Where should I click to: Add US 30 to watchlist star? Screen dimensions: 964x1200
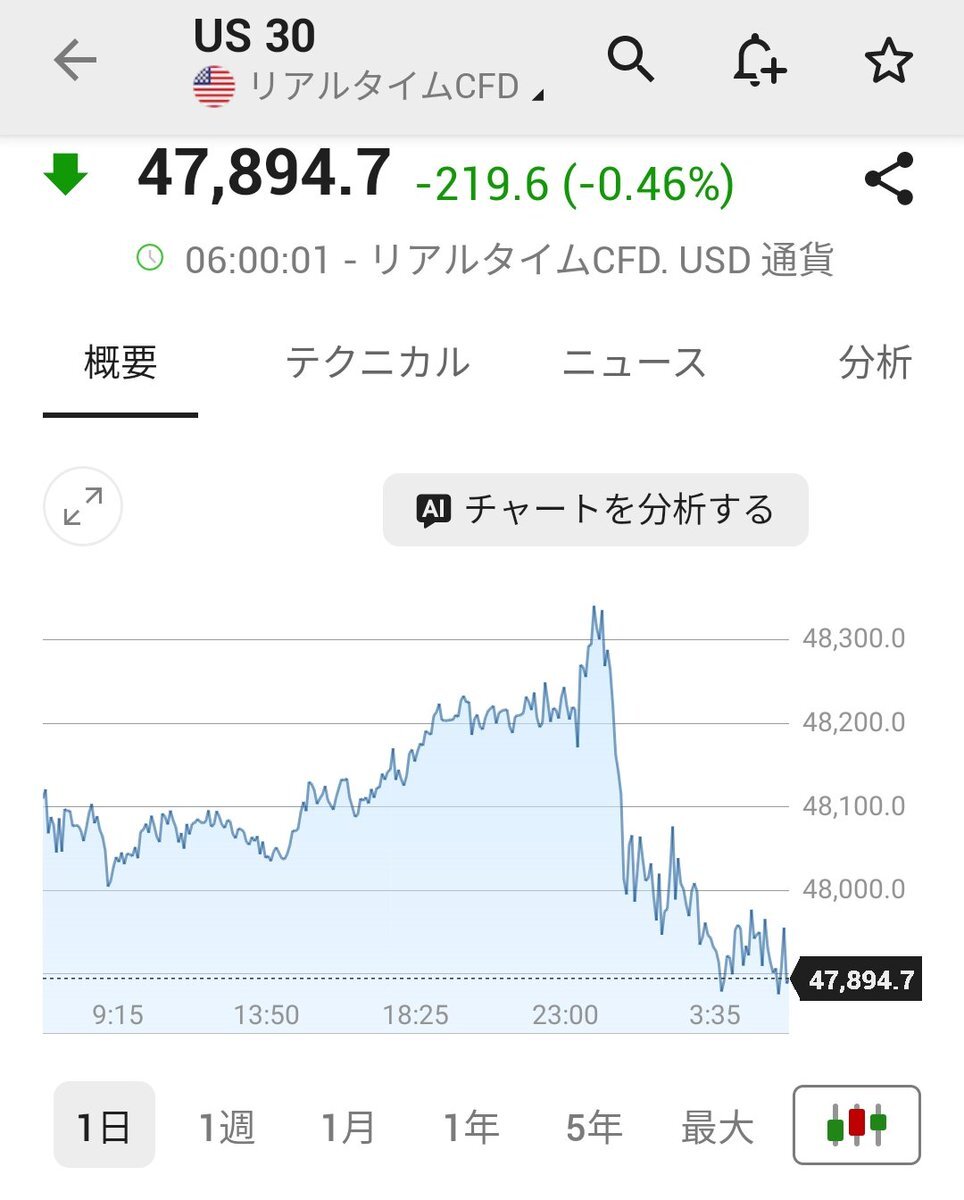point(888,62)
